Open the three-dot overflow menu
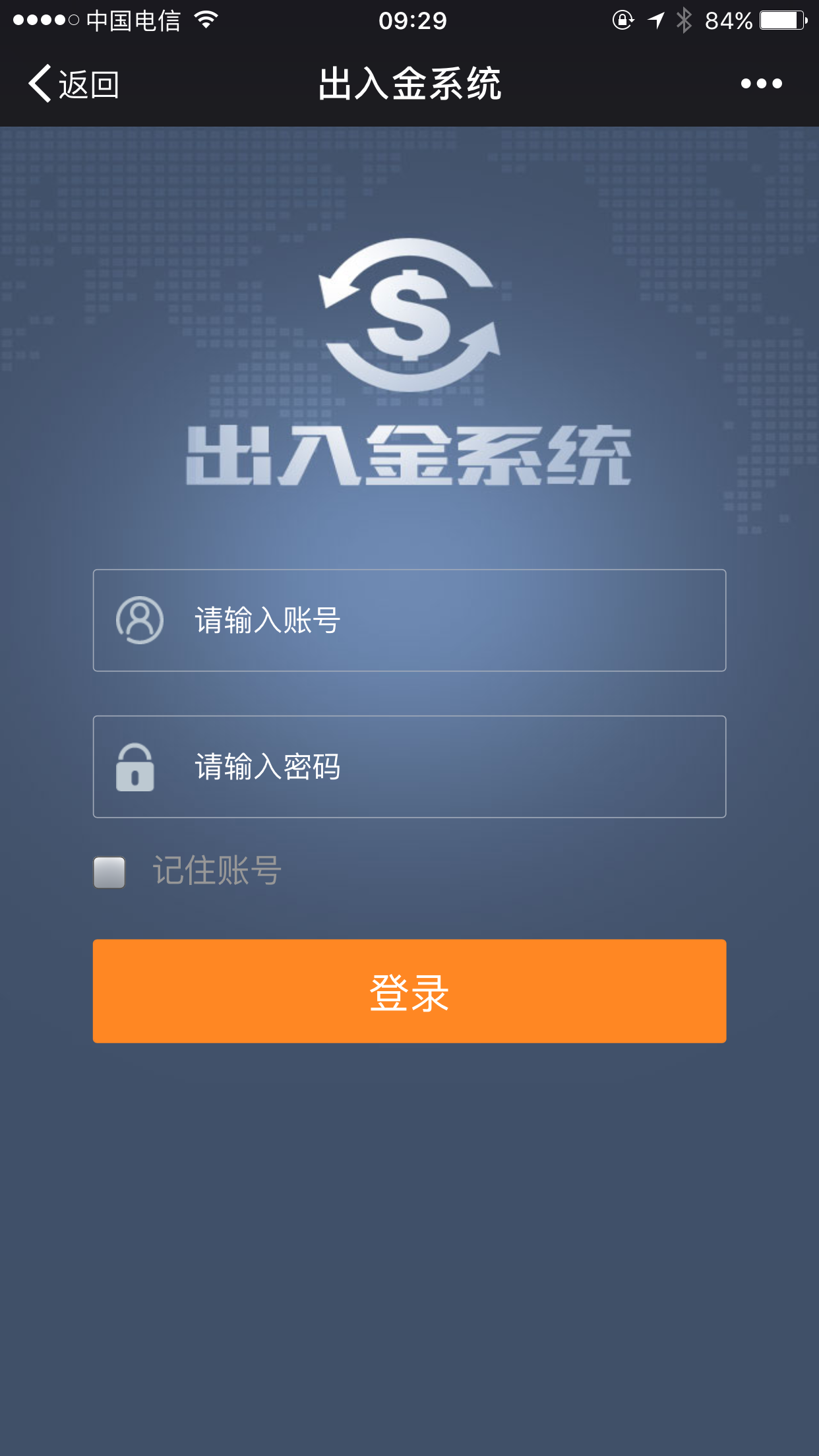Image resolution: width=819 pixels, height=1456 pixels. coord(761,84)
